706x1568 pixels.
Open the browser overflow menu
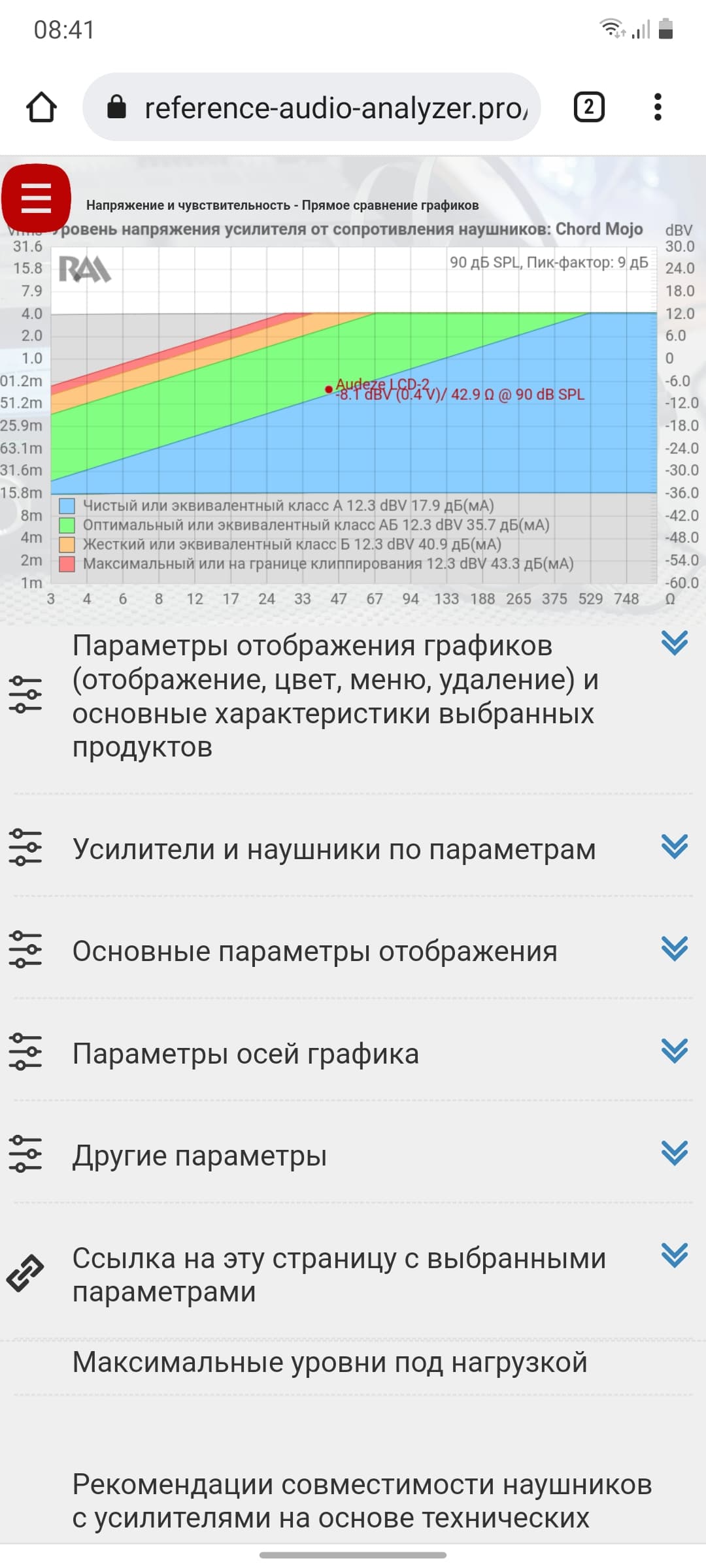pyautogui.click(x=658, y=107)
